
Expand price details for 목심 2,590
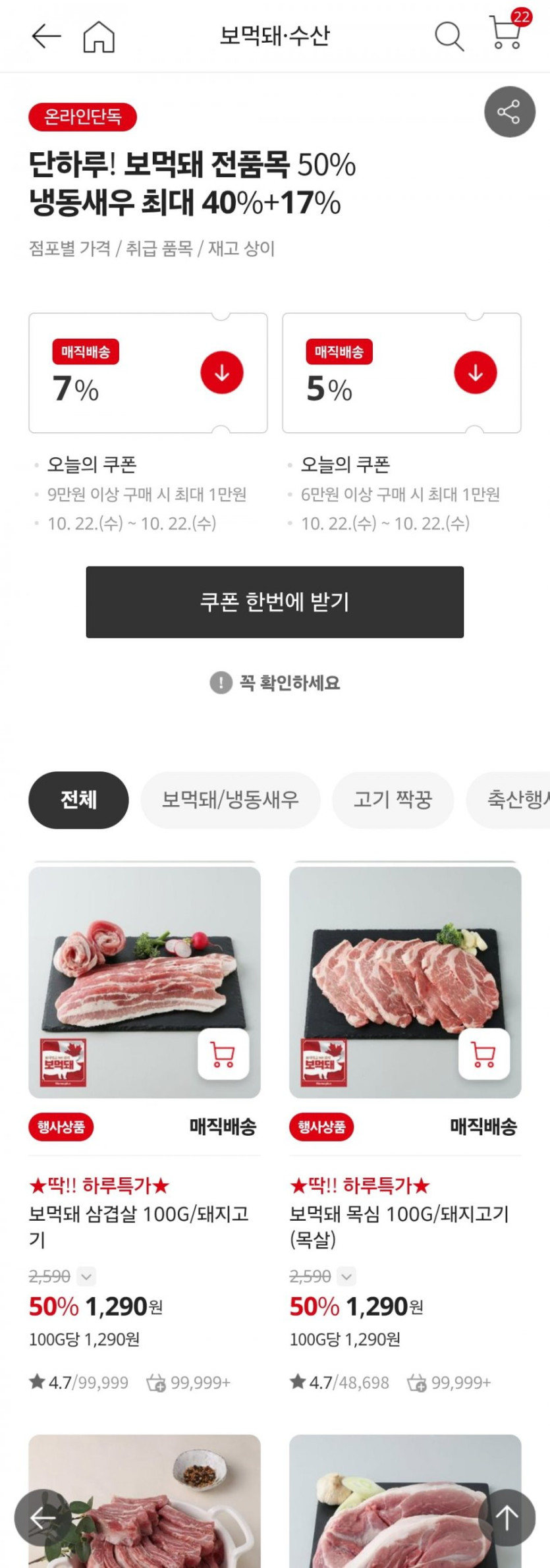pos(347,1276)
